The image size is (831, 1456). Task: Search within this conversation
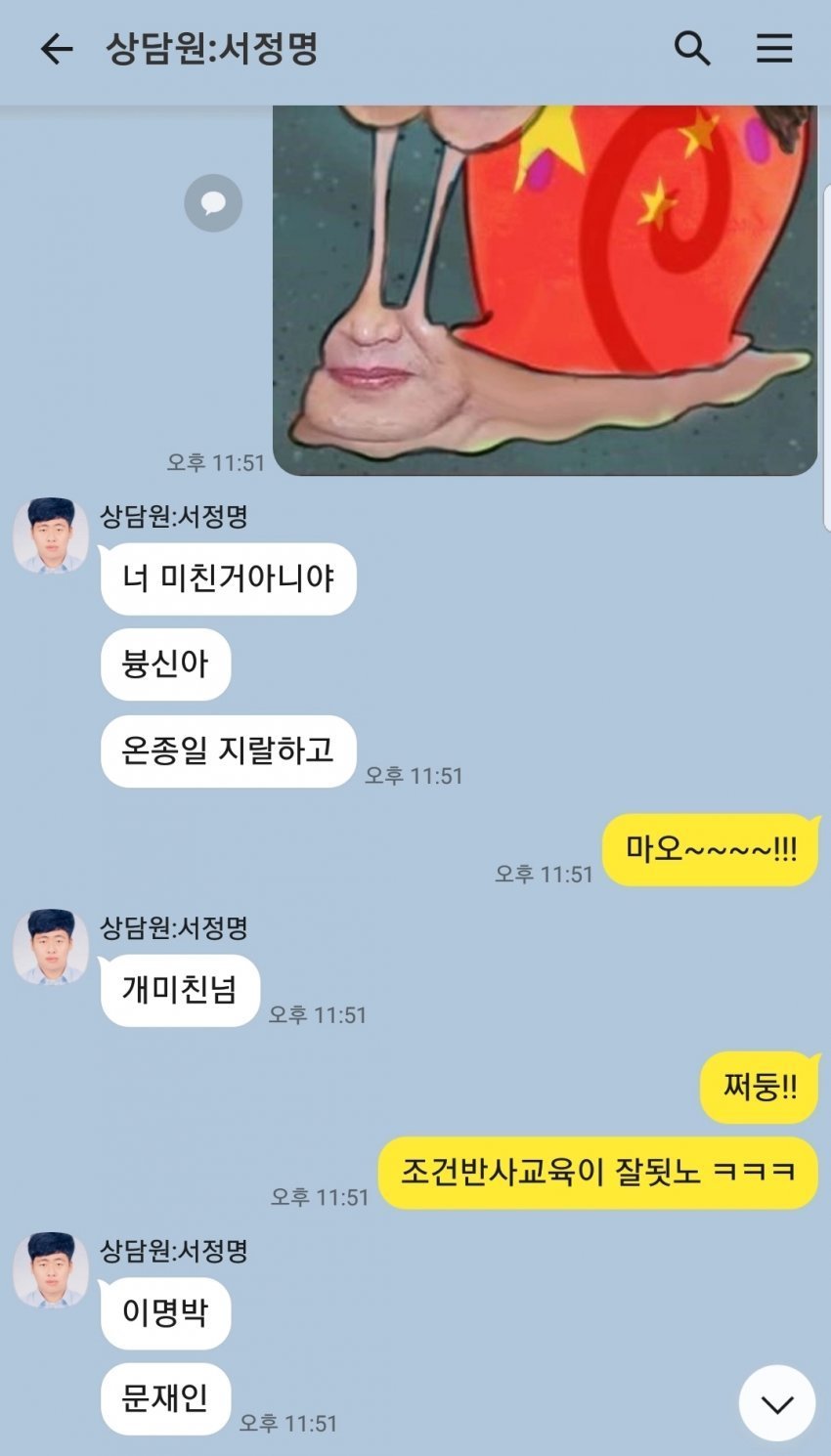[692, 48]
